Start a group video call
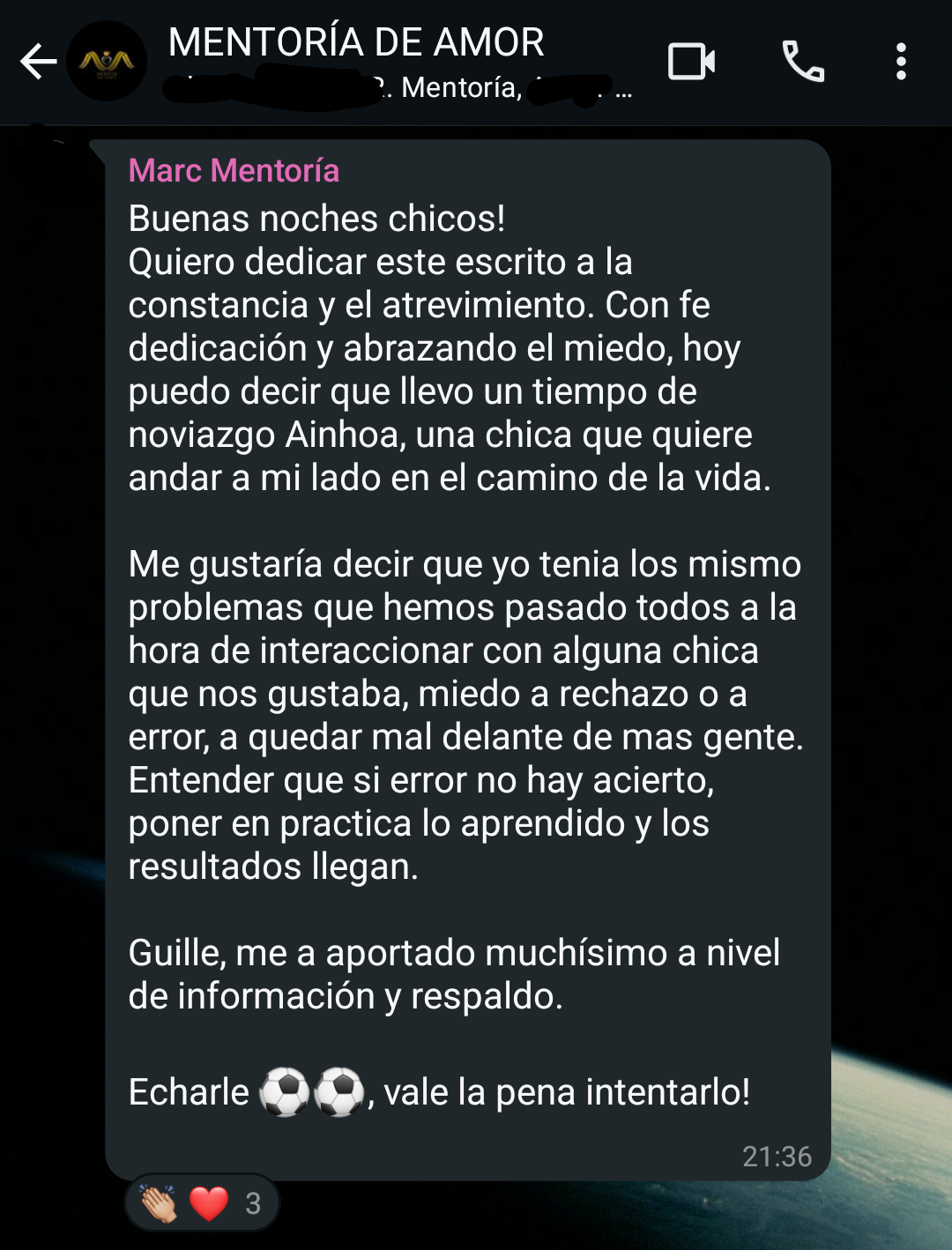The height and width of the screenshot is (1250, 952). pos(691,62)
